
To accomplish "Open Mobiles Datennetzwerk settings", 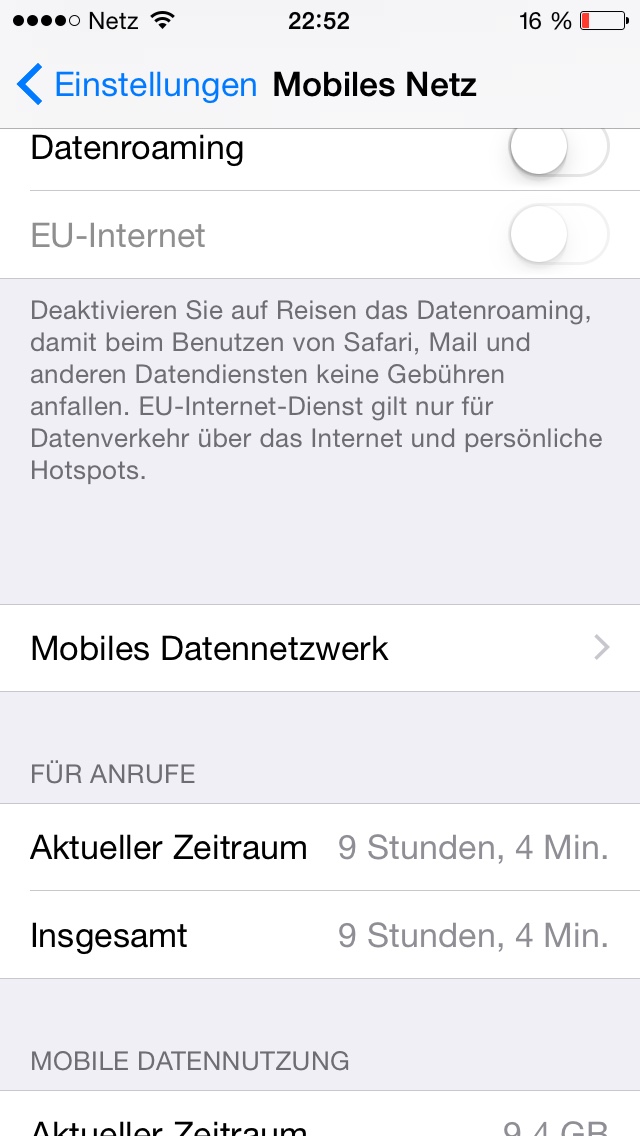I will point(320,648).
